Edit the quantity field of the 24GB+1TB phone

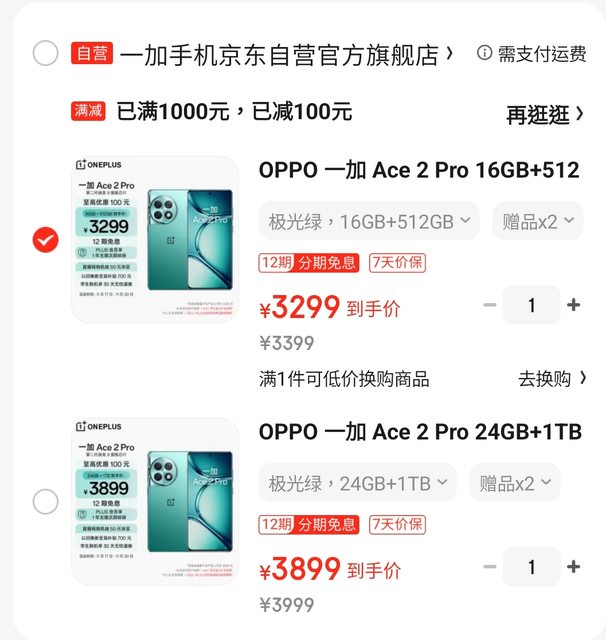point(531,567)
